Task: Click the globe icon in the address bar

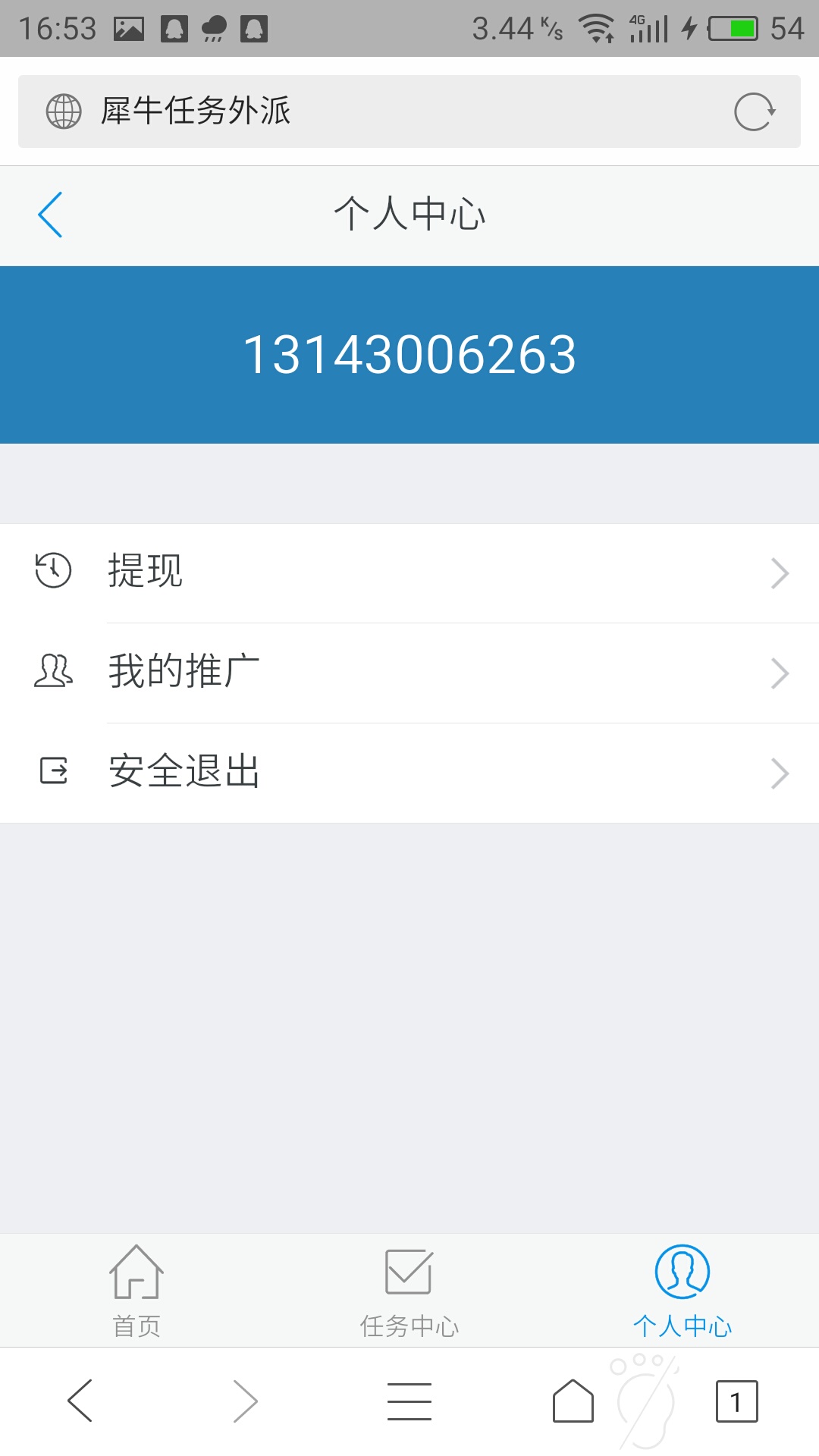Action: tap(62, 111)
